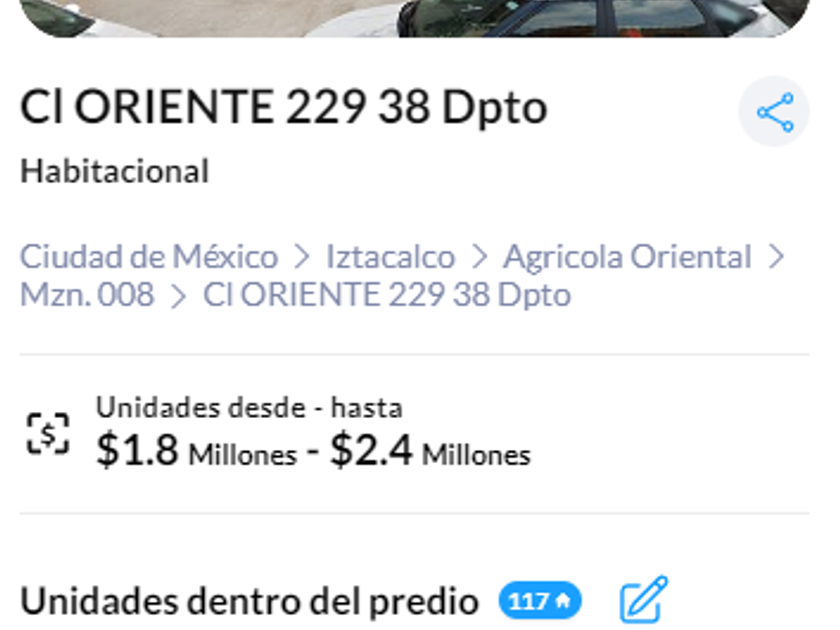Image resolution: width=840 pixels, height=630 pixels.
Task: Open the property photo at top
Action: (414, 17)
